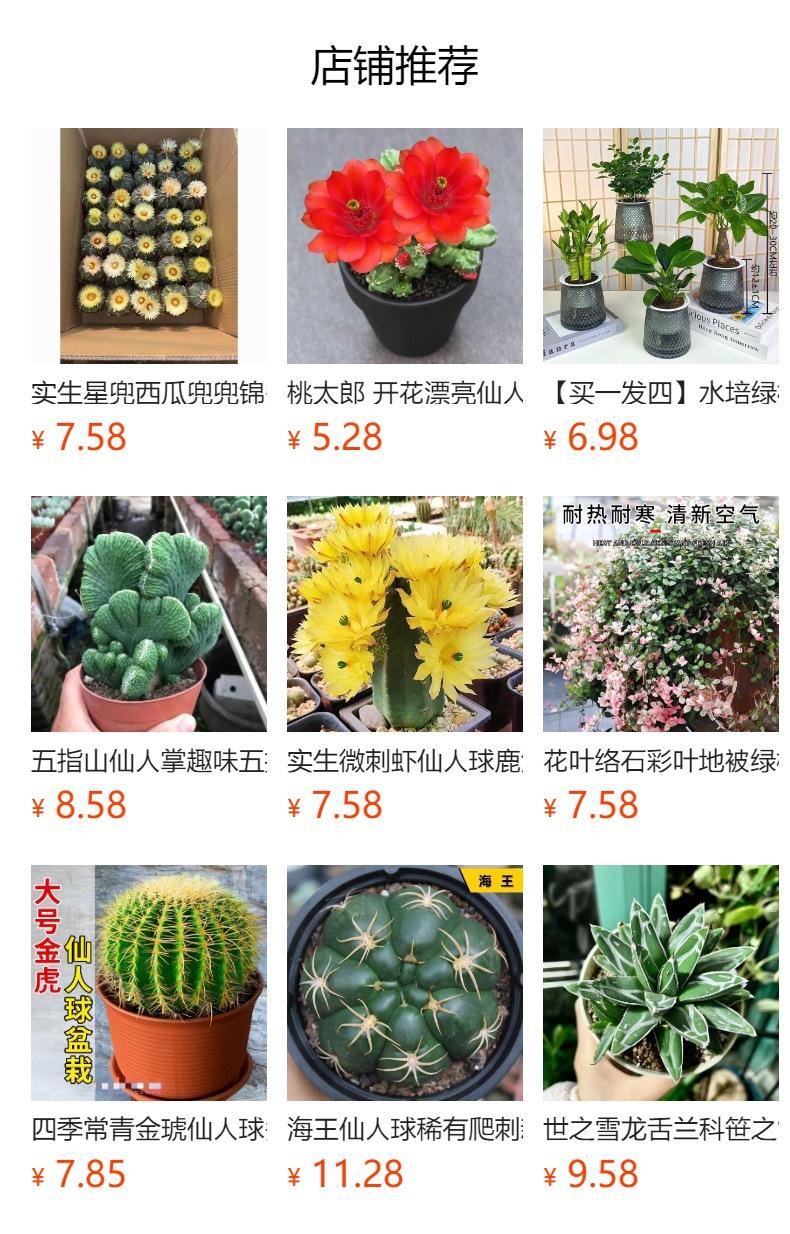
Task: Tap the 海王仙人球稀有爬刺 item
Action: point(404,982)
